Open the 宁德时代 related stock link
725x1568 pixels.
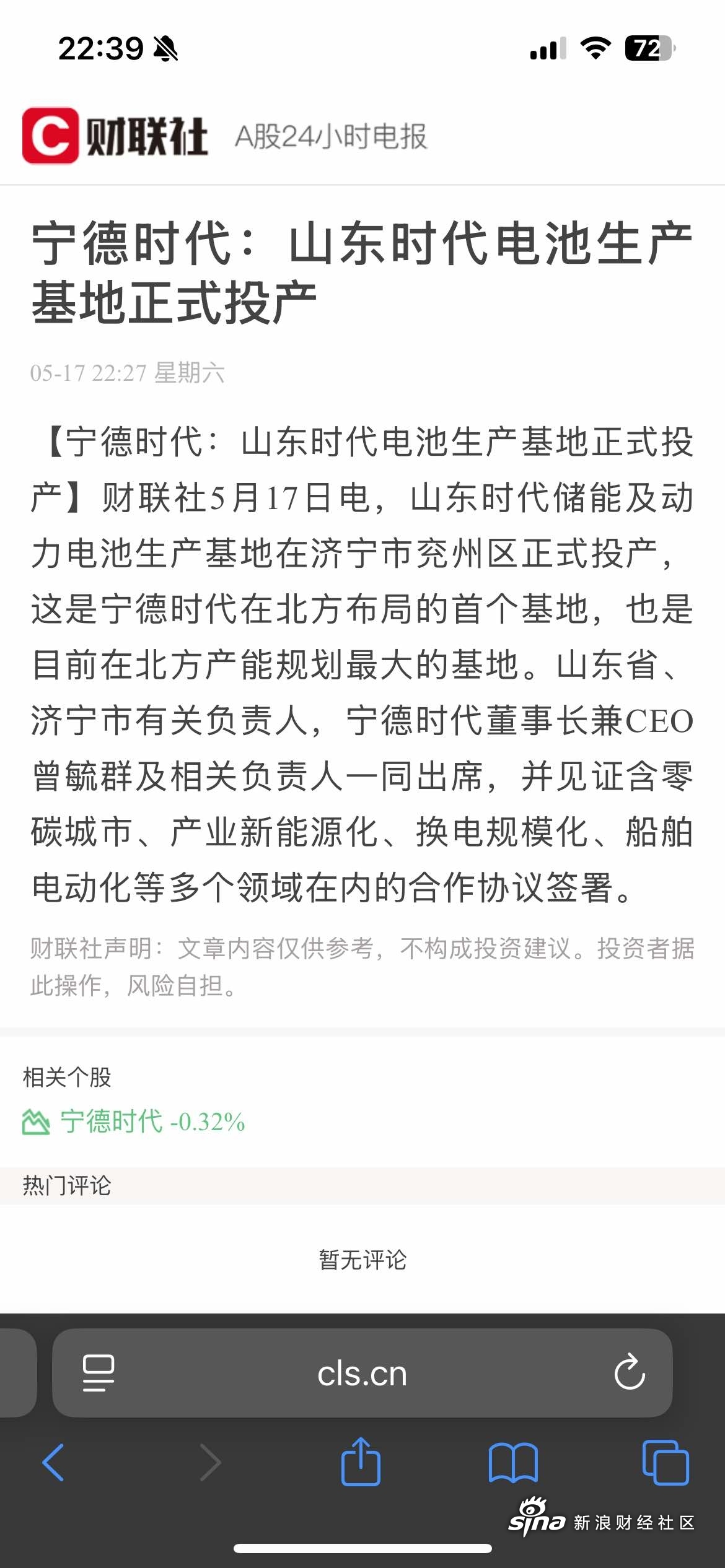tap(134, 1122)
